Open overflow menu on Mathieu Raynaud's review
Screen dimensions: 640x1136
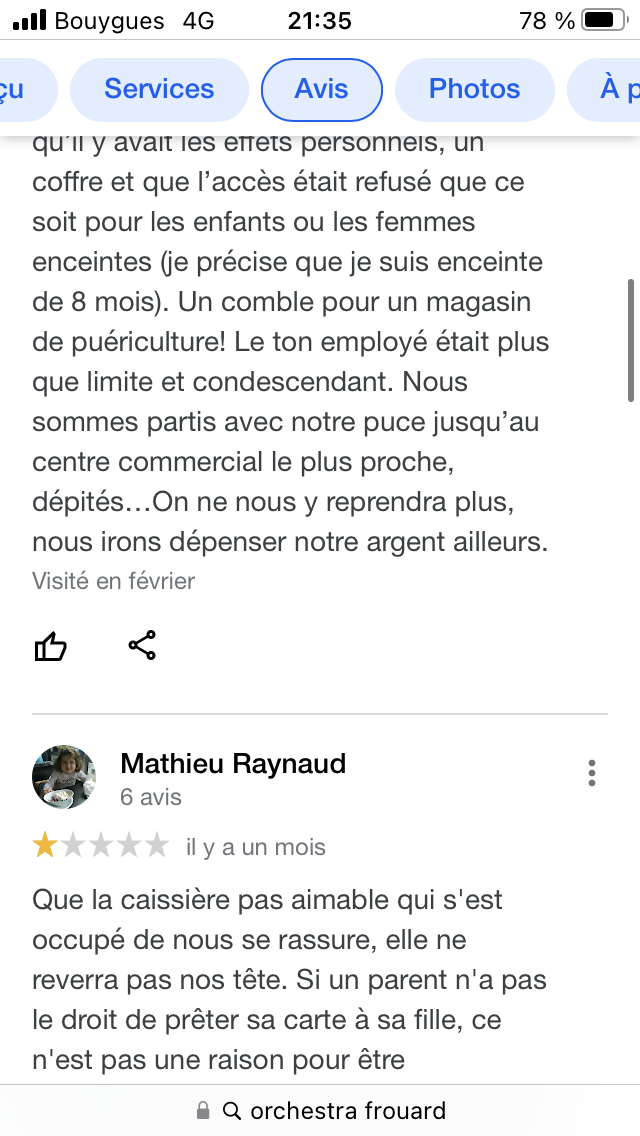tap(592, 773)
